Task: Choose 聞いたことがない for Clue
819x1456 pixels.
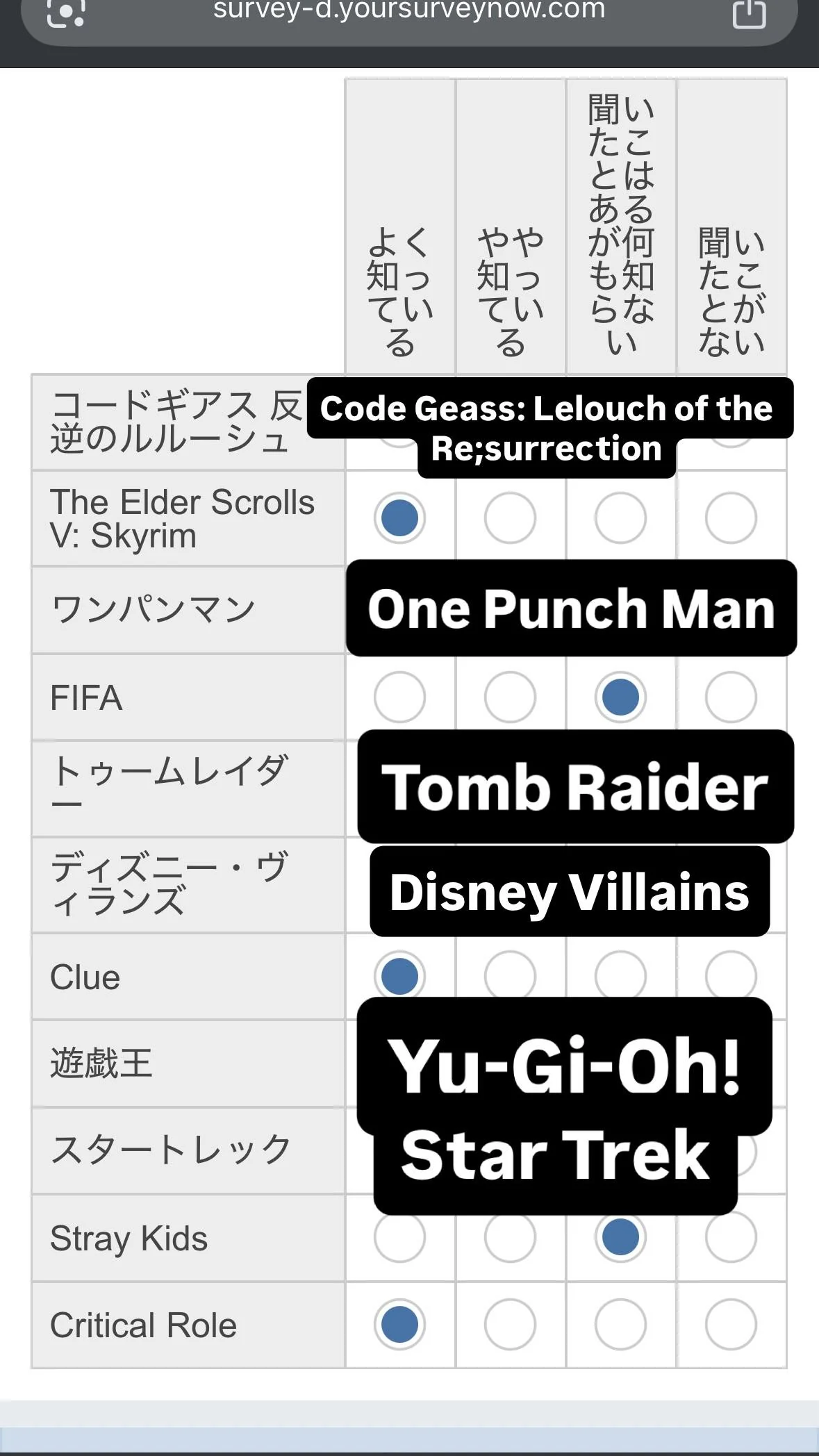Action: point(731,975)
